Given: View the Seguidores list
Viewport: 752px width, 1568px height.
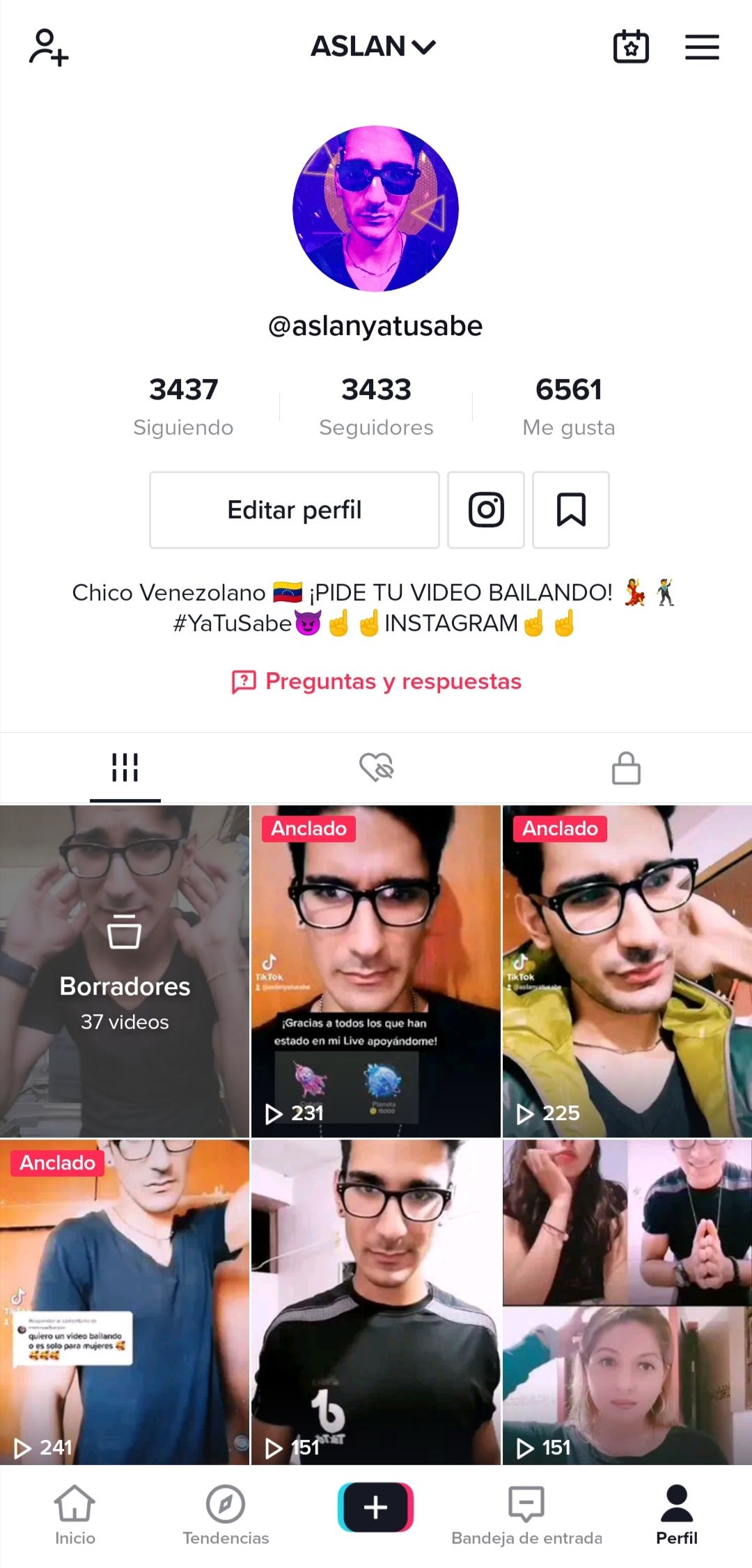Looking at the screenshot, I should tap(376, 406).
